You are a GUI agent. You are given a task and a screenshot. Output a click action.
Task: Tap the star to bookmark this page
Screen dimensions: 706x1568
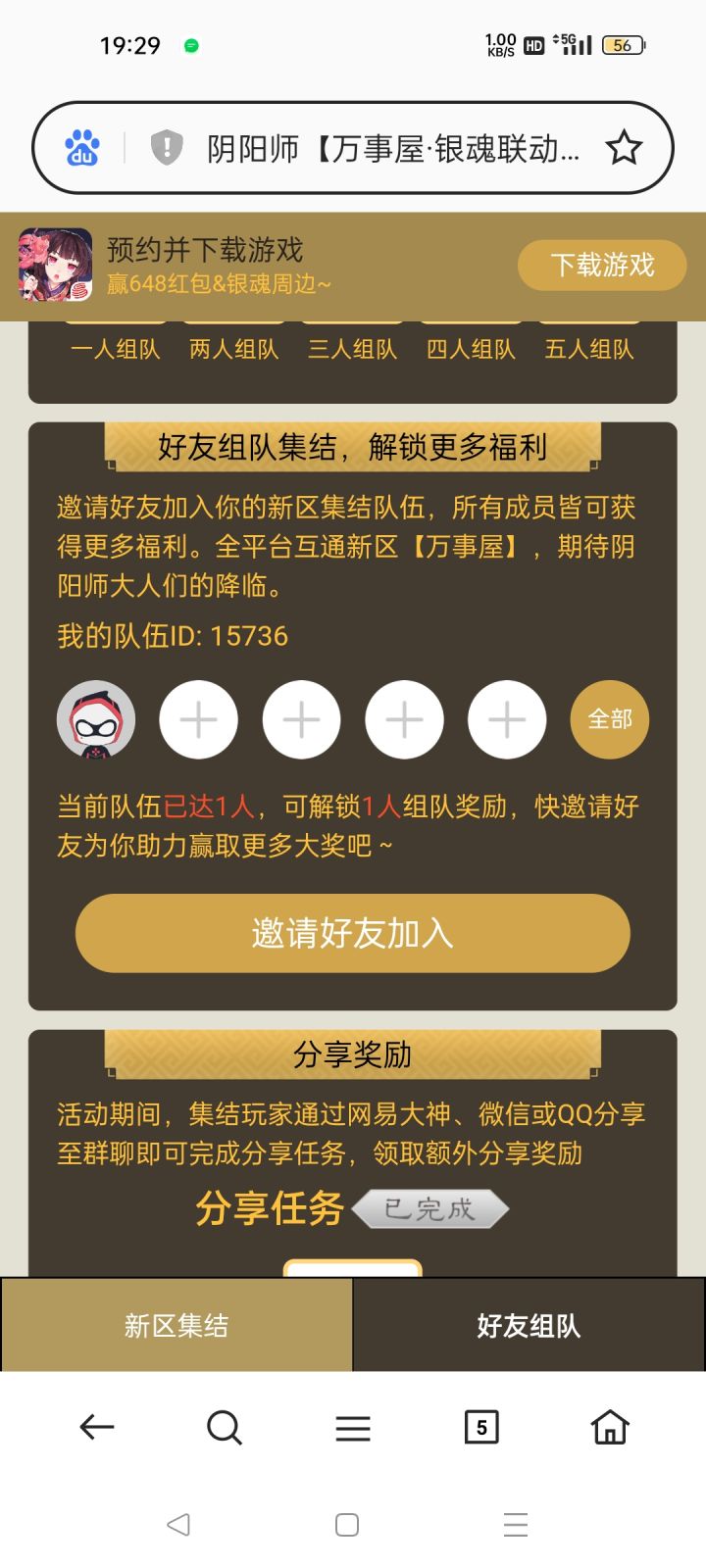coord(624,148)
